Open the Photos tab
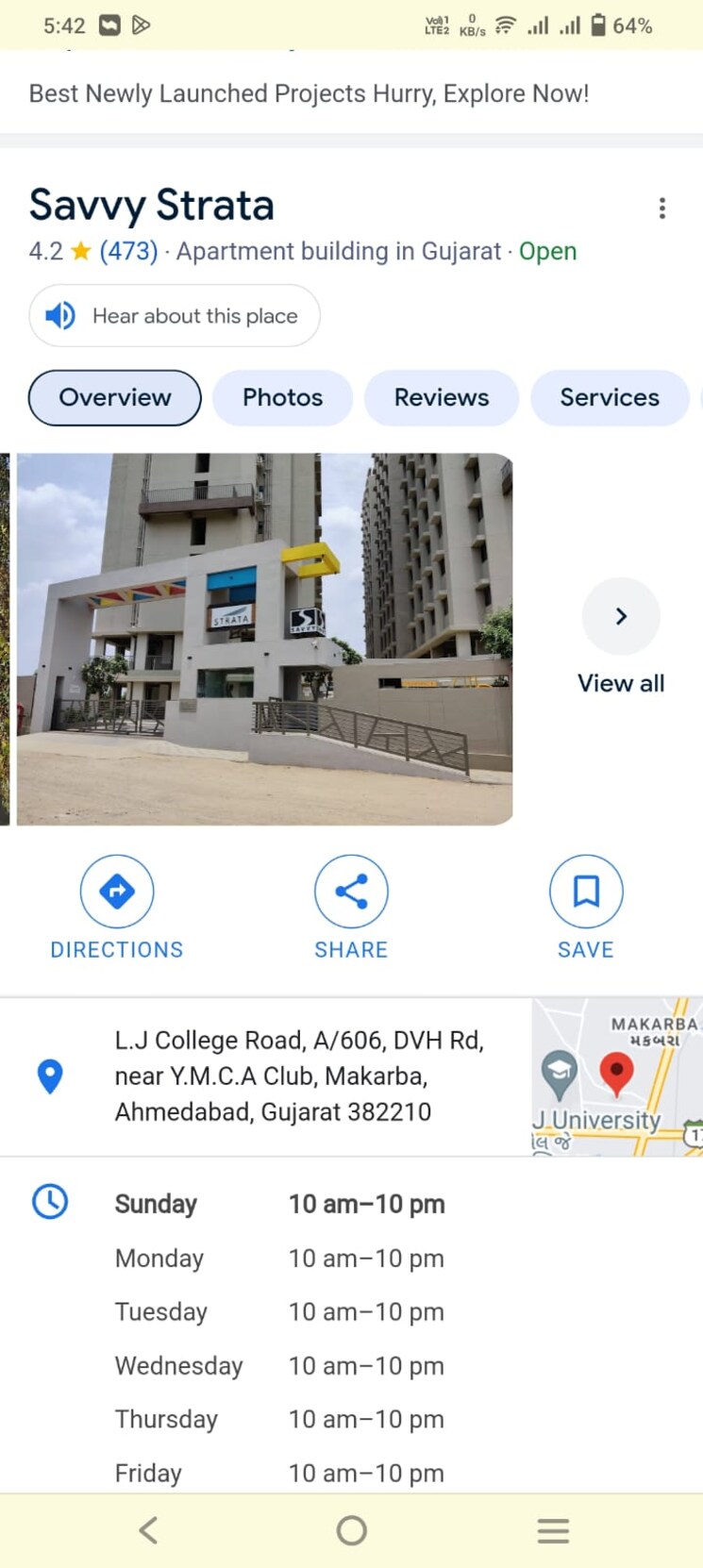Screen dimensions: 703x1568 click(282, 397)
